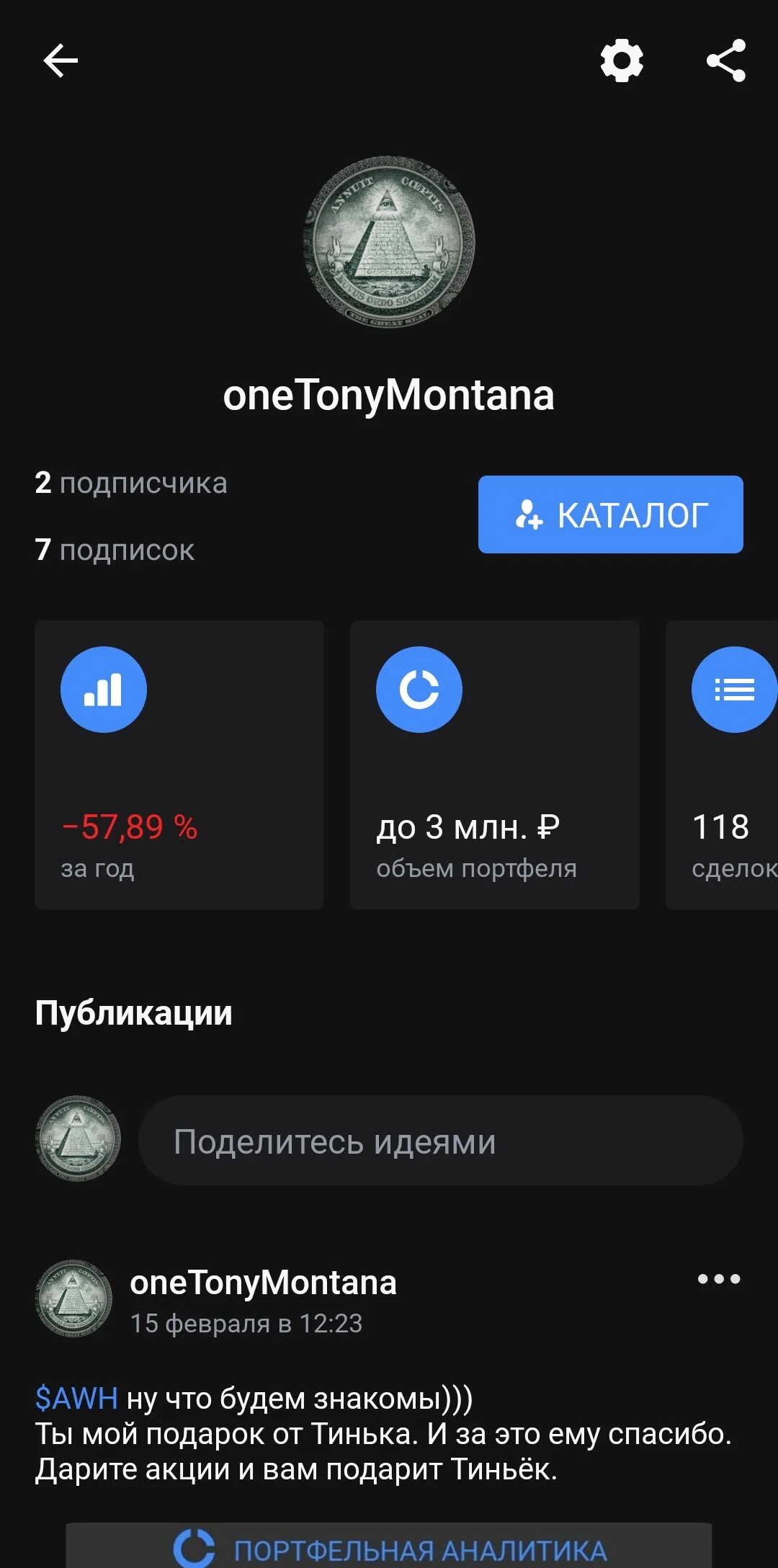Tap the Поделитесь идеями field
Screen dimensions: 778x1568
440,1141
